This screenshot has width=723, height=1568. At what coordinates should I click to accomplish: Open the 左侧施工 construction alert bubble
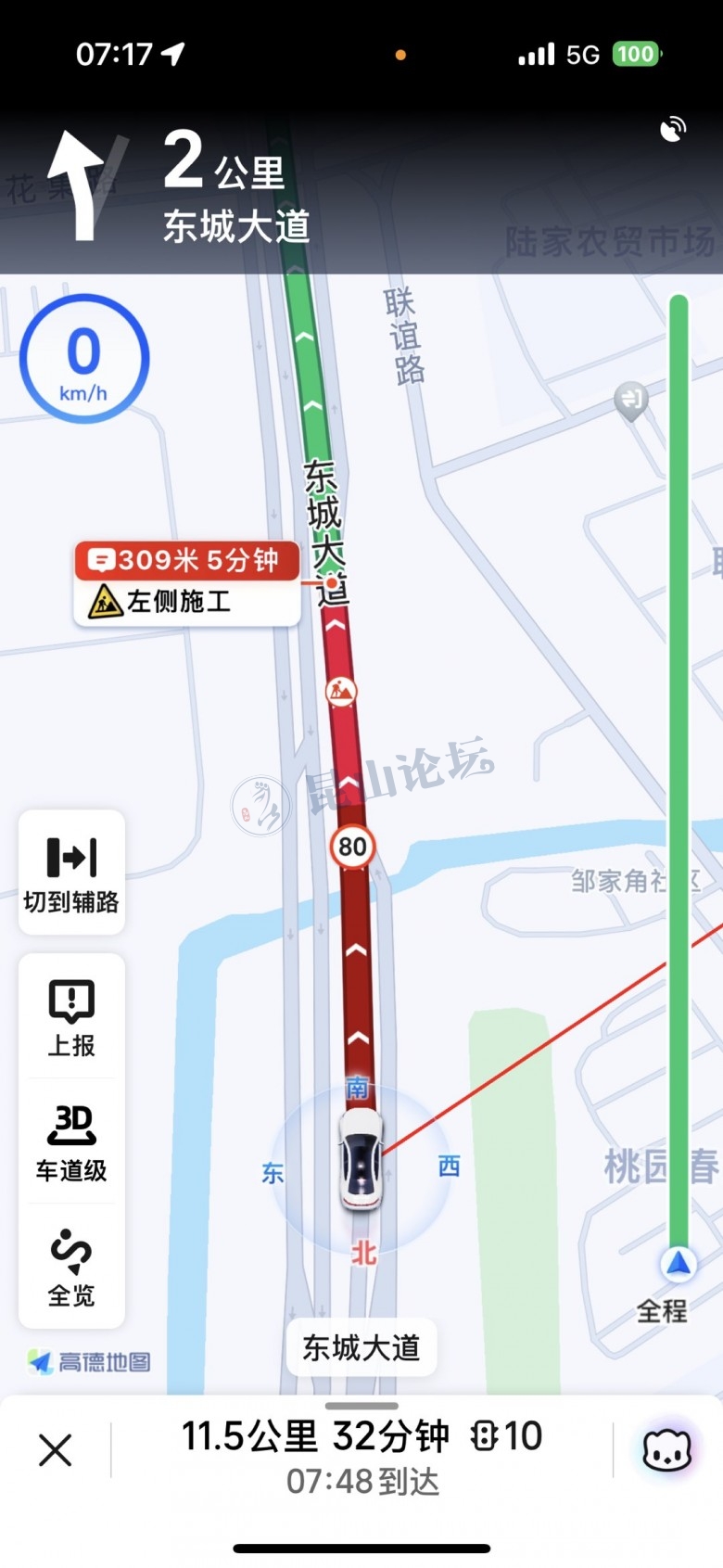pyautogui.click(x=186, y=583)
